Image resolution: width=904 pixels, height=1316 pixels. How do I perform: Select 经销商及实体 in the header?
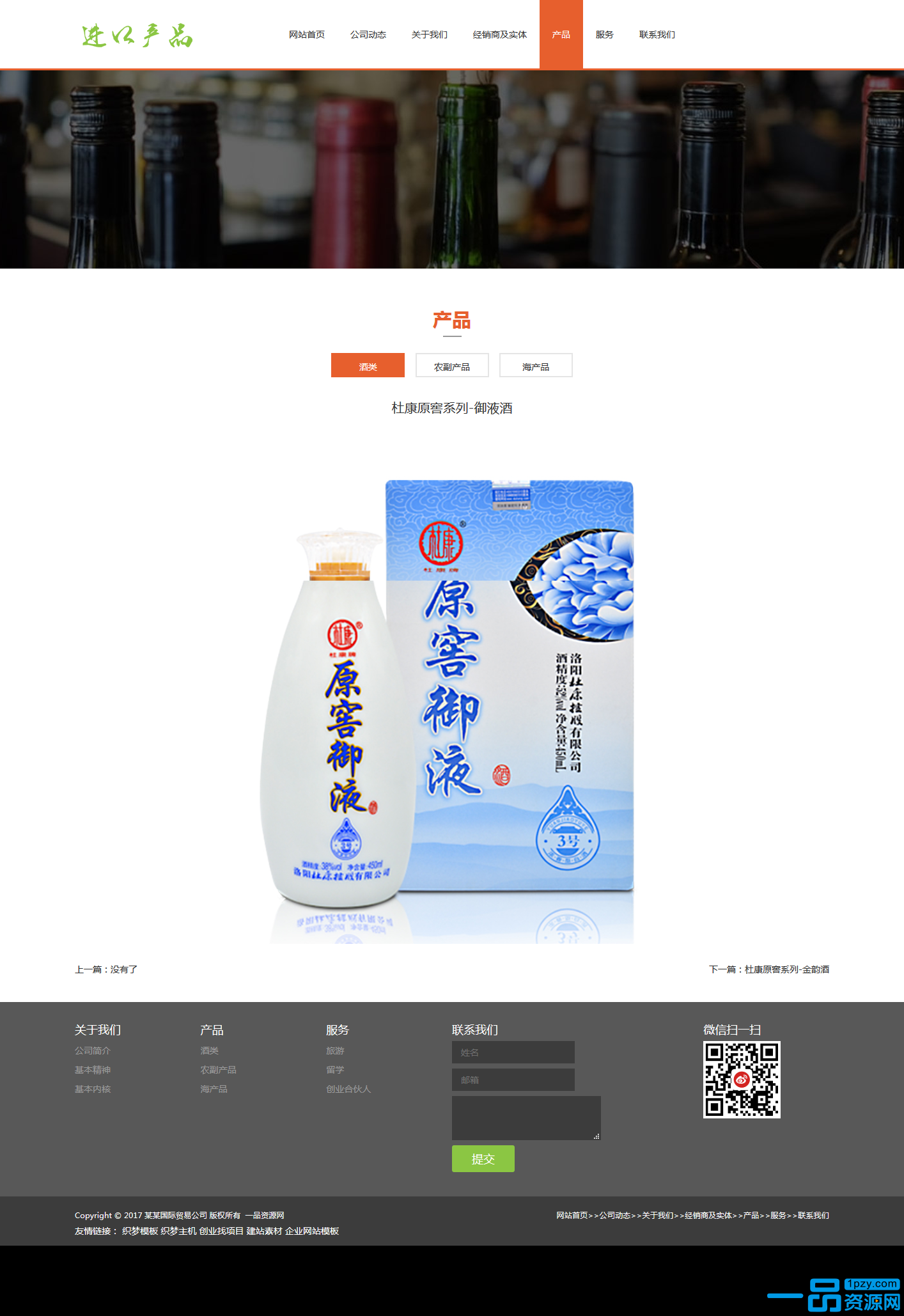point(499,35)
